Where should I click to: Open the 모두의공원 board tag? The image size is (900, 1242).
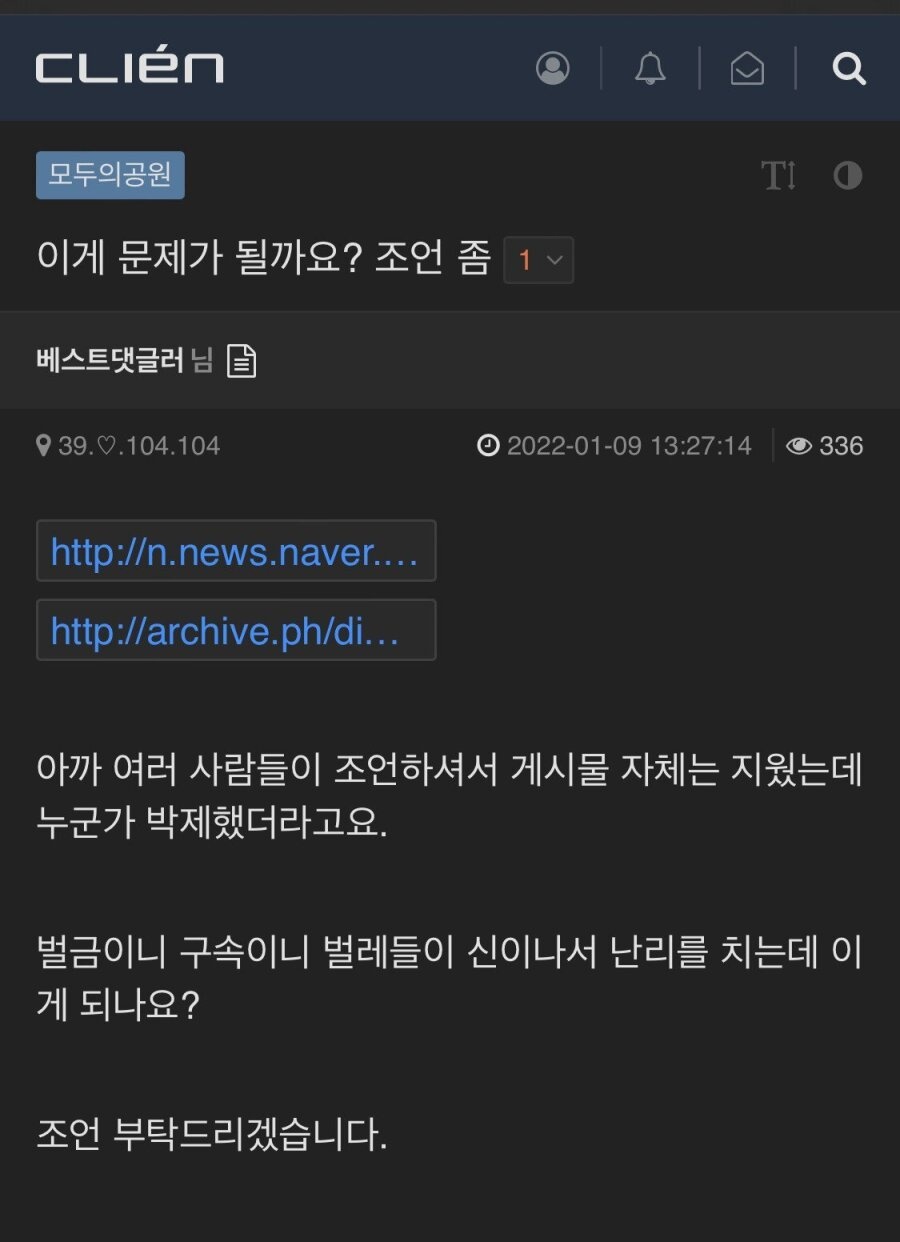[110, 176]
